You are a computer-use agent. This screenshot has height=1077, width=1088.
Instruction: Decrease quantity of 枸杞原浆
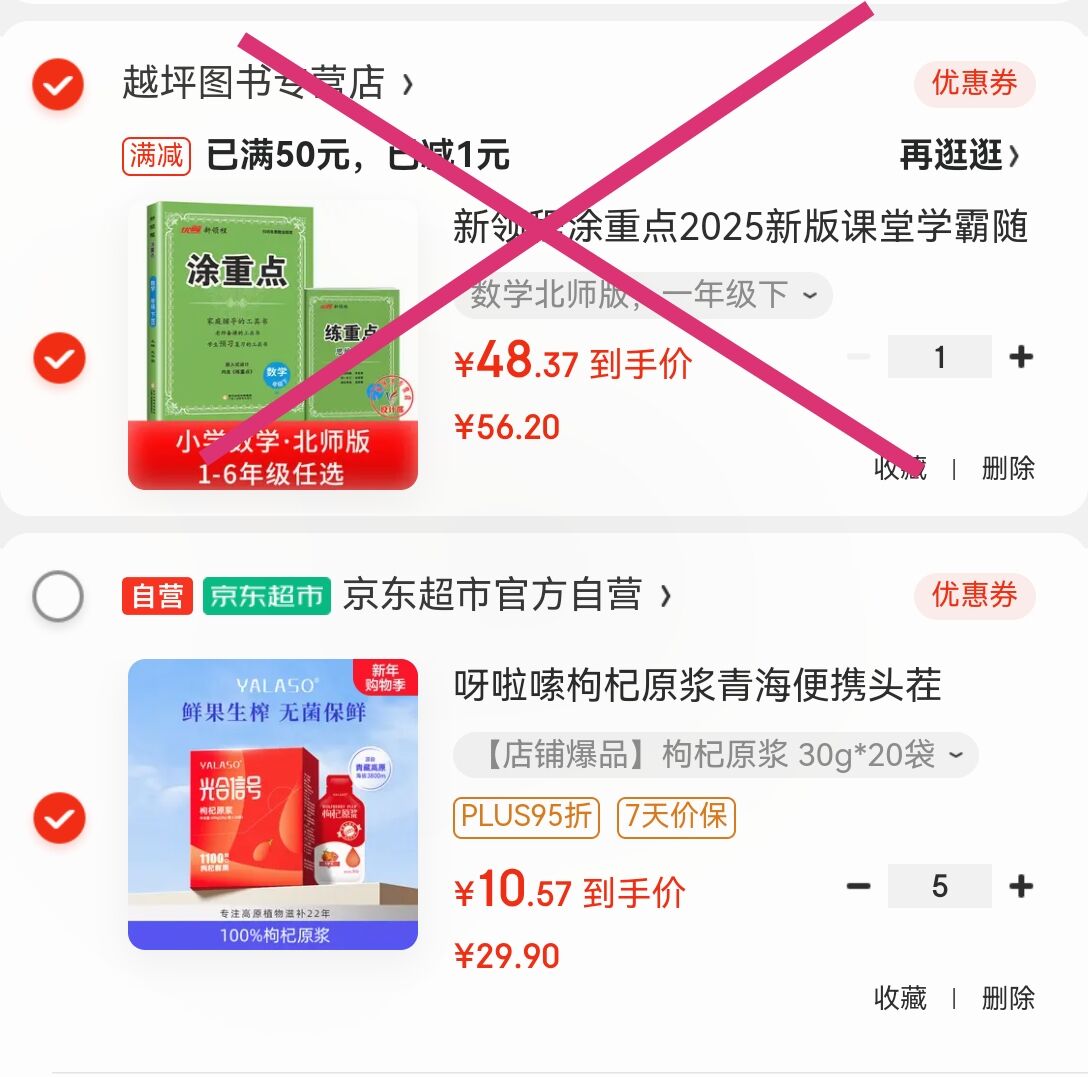(x=858, y=886)
